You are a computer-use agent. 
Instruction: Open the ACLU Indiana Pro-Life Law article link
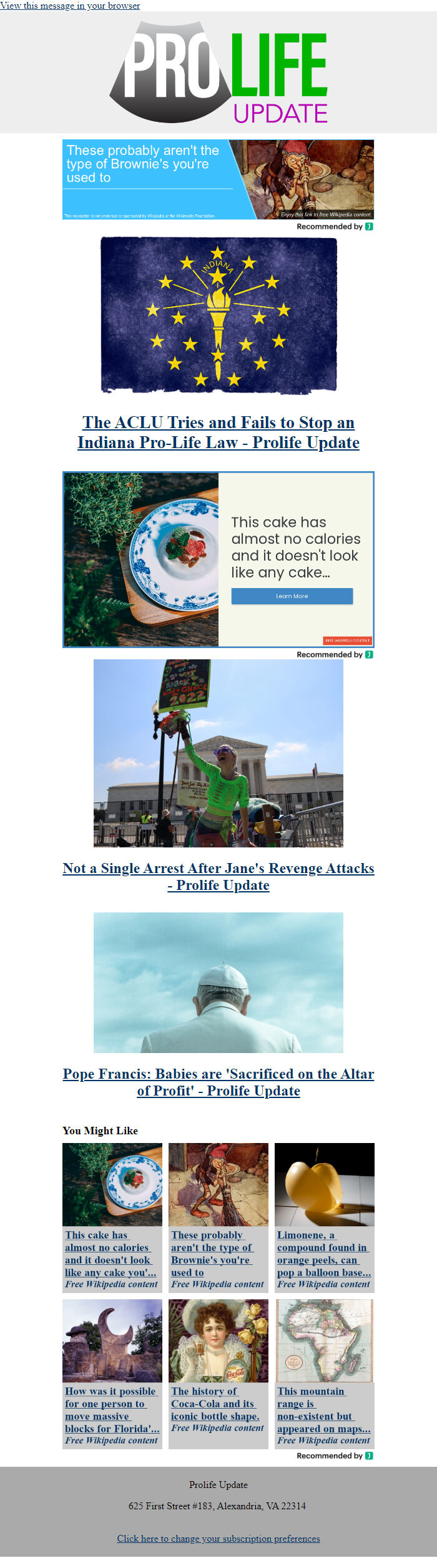pos(219,432)
